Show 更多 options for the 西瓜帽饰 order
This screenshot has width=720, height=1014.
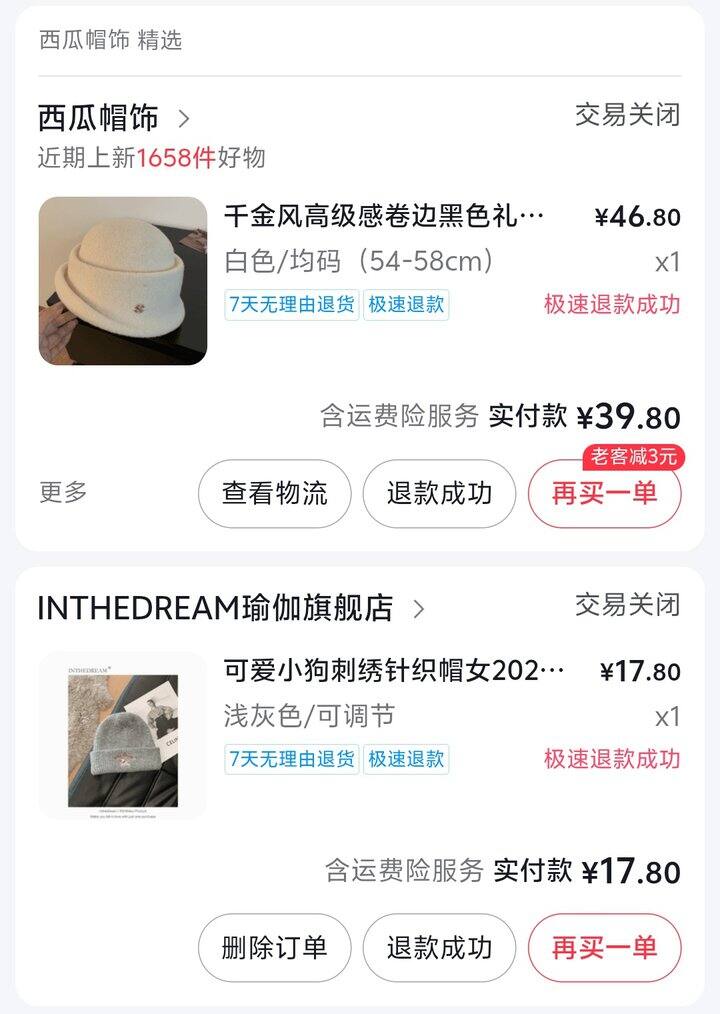pyautogui.click(x=63, y=492)
